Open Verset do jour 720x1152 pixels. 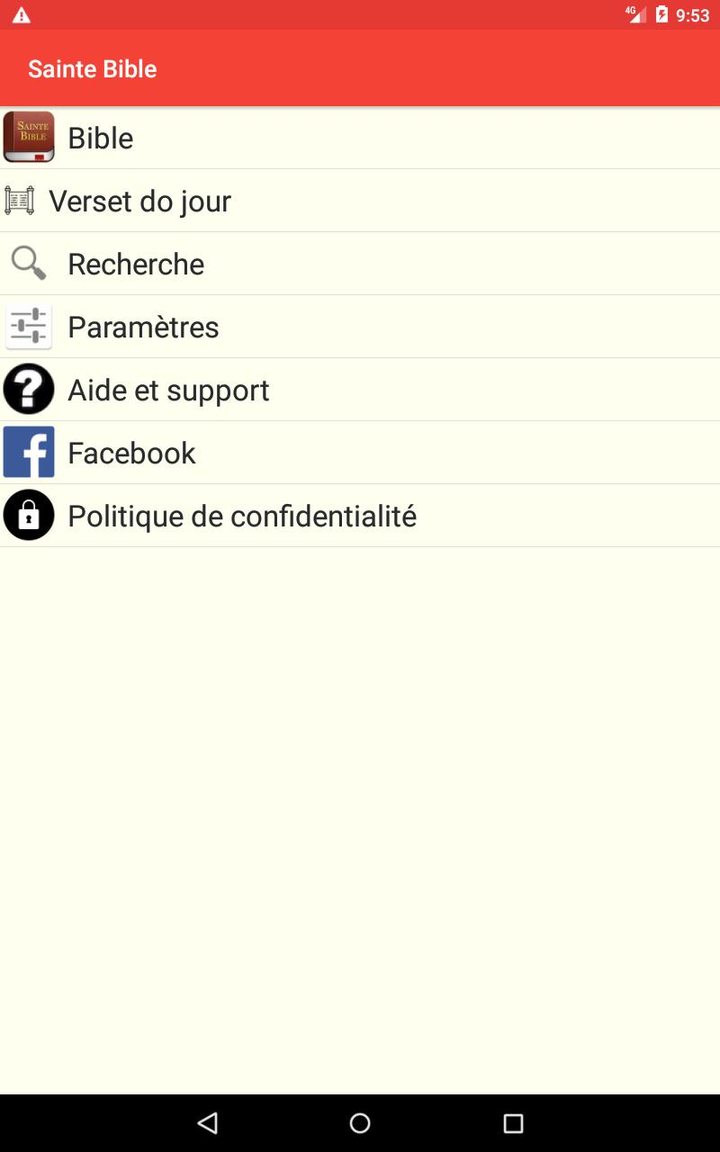(140, 201)
